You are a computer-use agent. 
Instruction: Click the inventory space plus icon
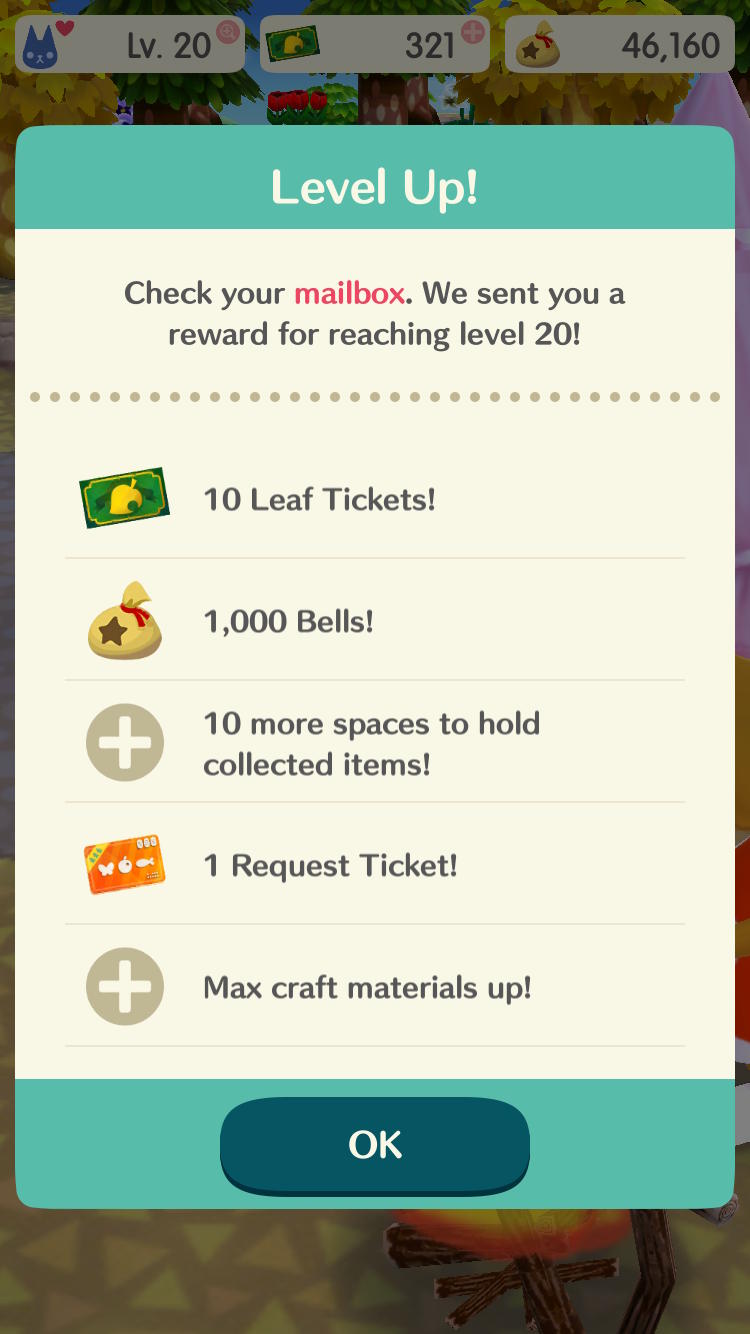tap(124, 742)
